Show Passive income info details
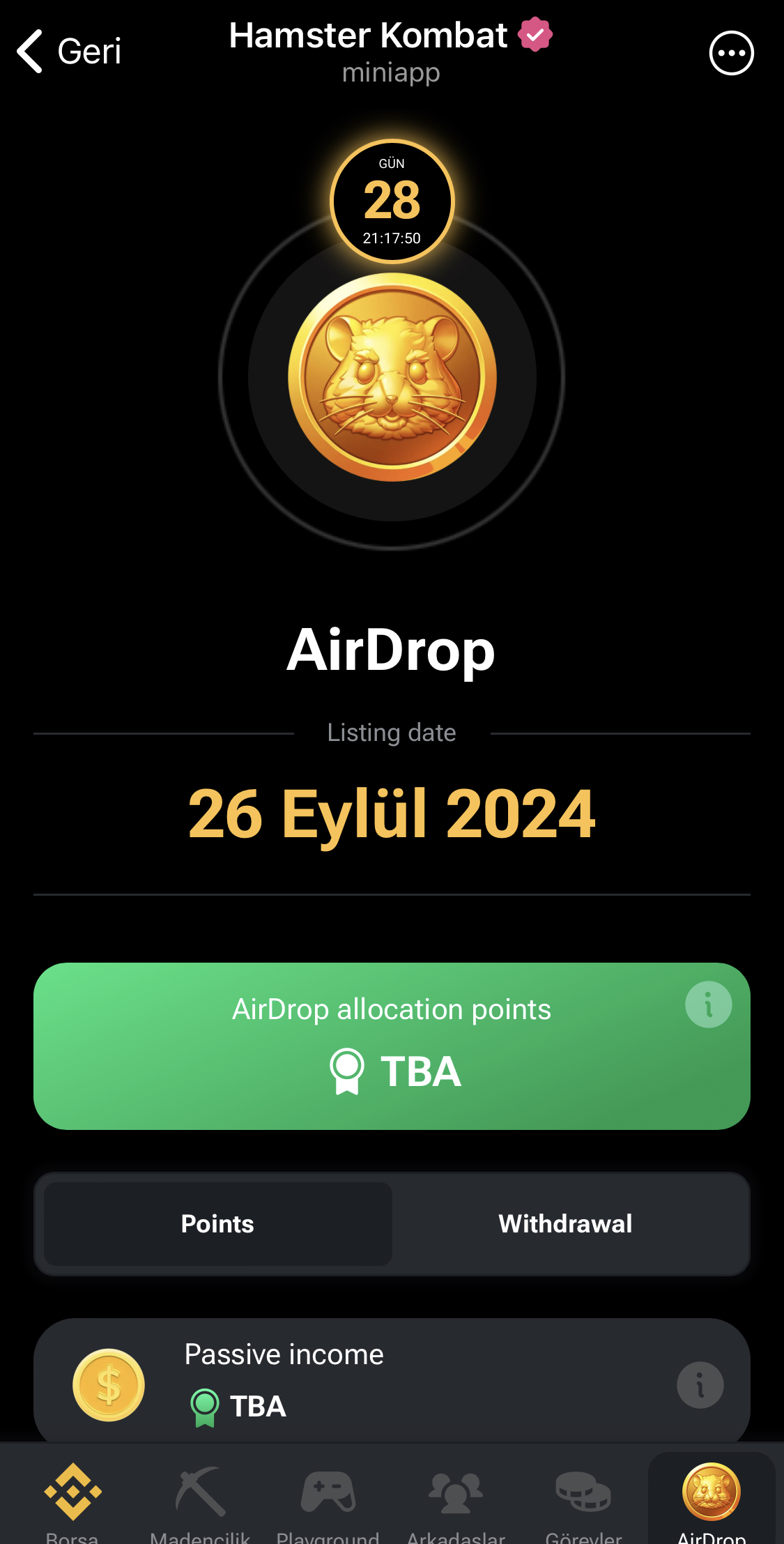 (700, 1384)
